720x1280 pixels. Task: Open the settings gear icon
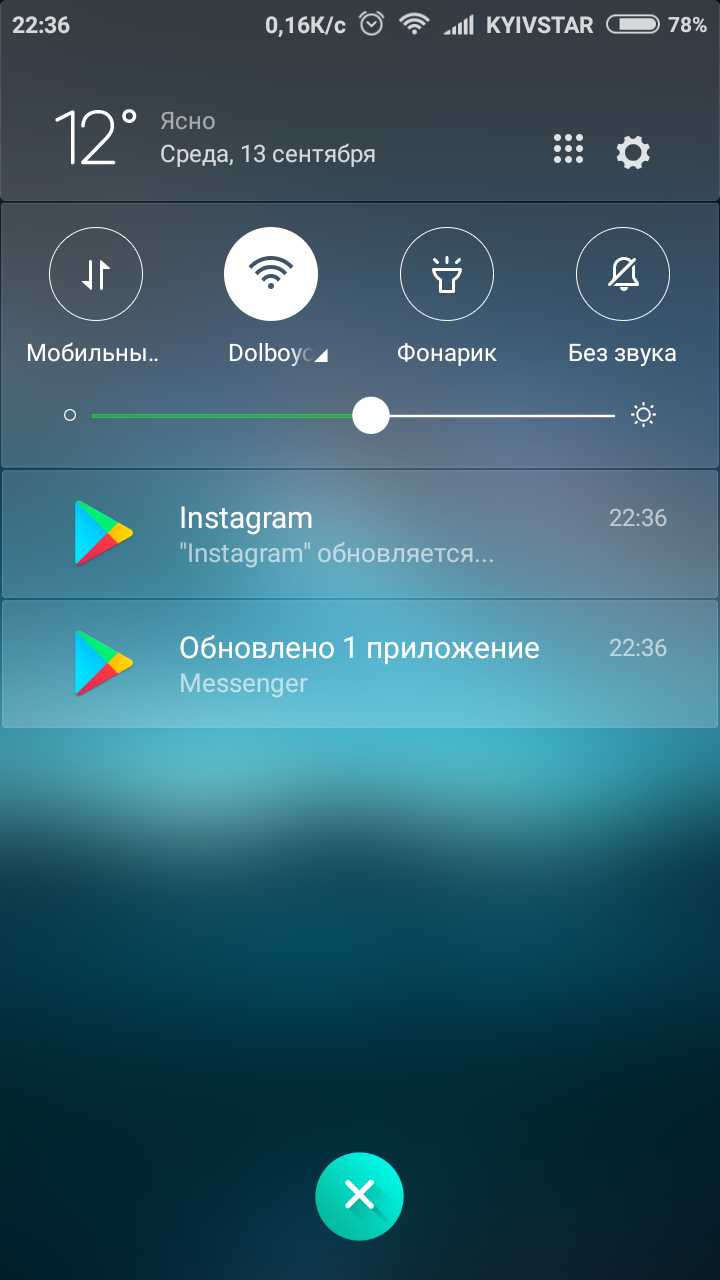tap(632, 152)
